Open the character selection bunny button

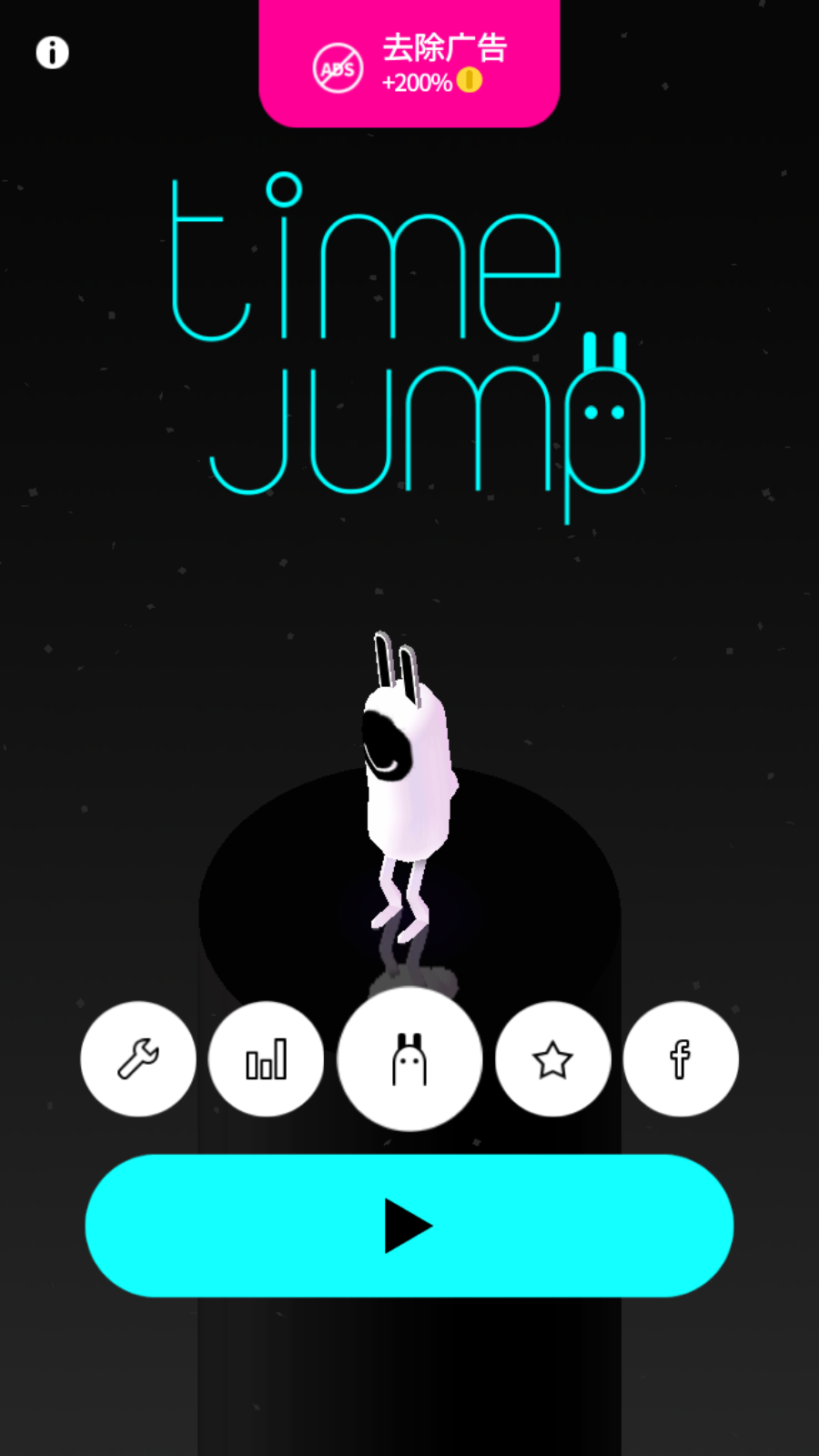pos(409,1059)
